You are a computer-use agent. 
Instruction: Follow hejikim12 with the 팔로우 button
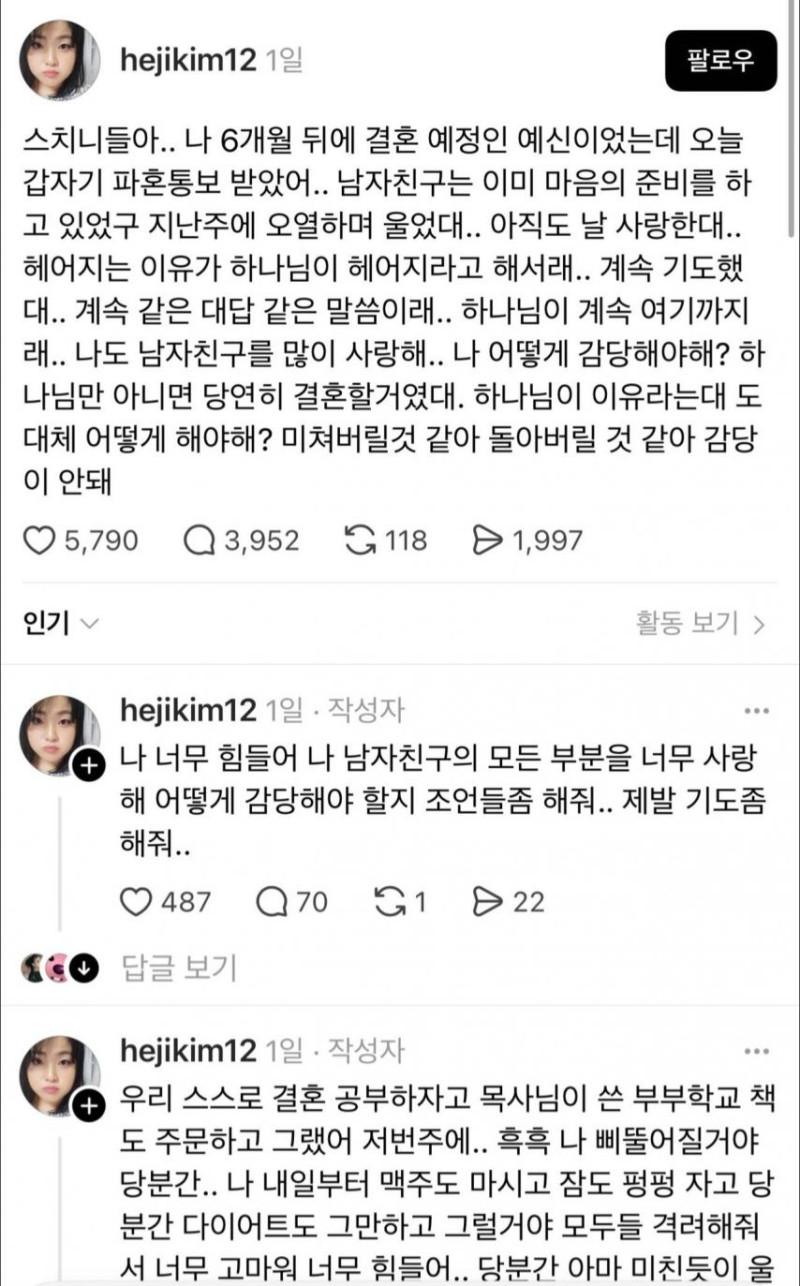click(x=720, y=62)
